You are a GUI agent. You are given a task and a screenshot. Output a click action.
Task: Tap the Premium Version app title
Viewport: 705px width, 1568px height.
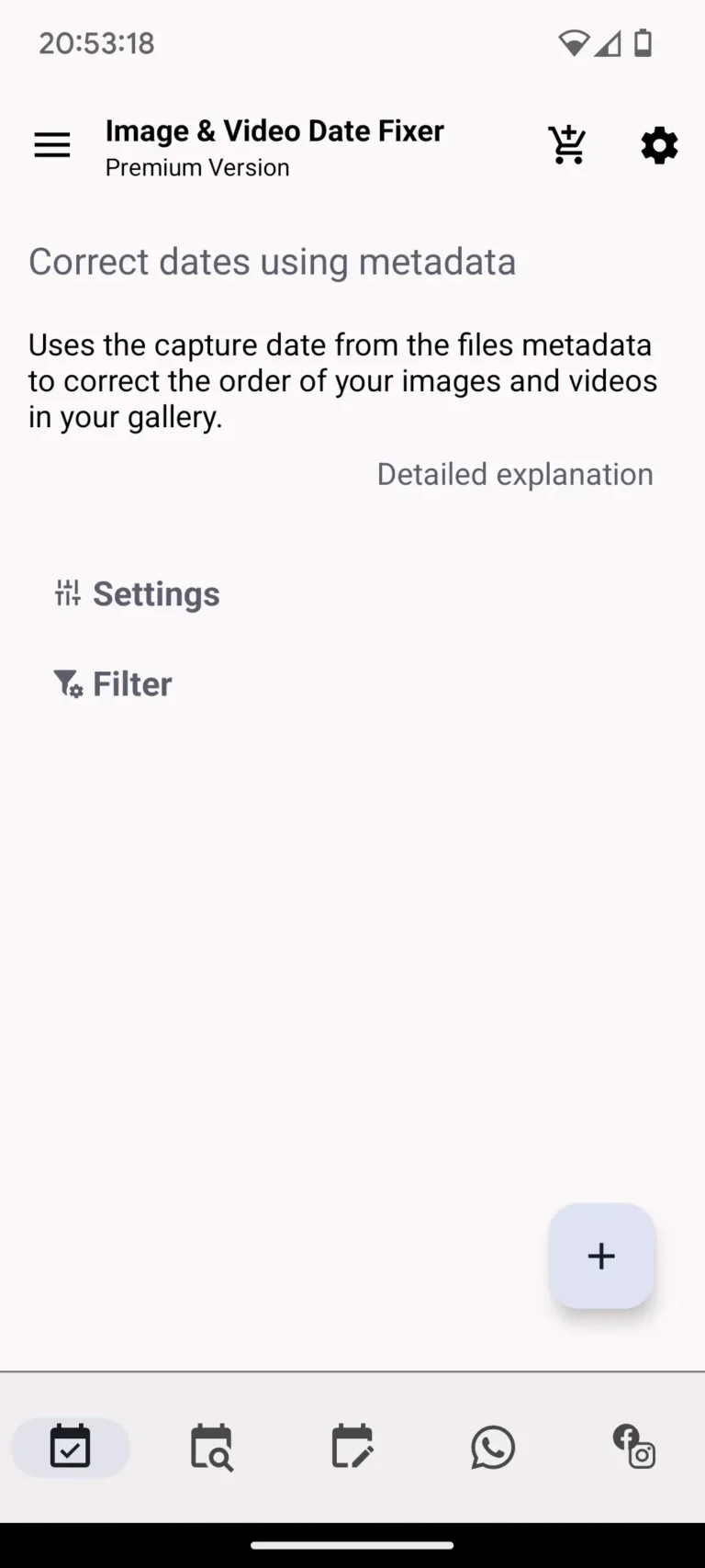196,167
